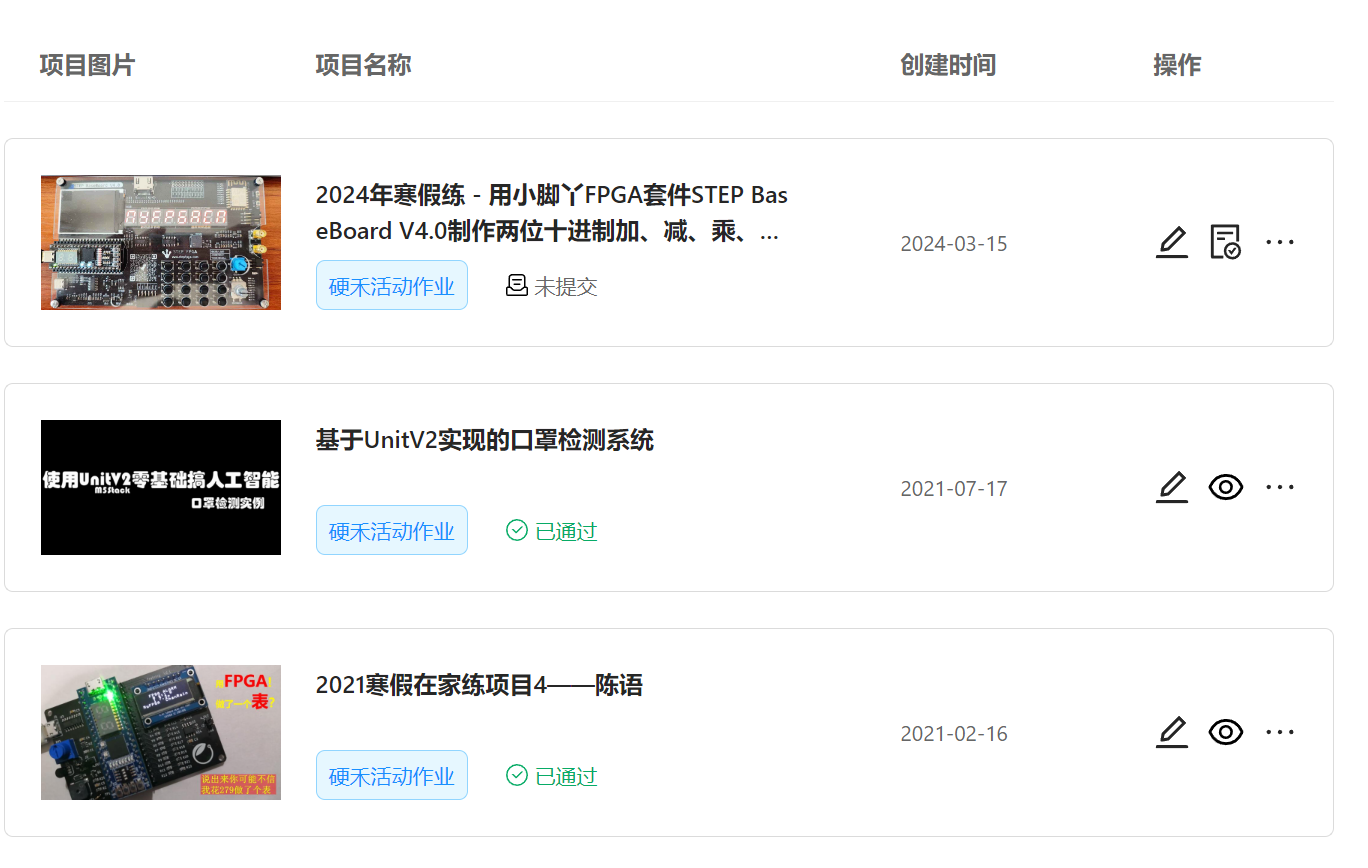The height and width of the screenshot is (868, 1368).
Task: Open more options for 2021寒假在家练项目4 project
Action: (x=1280, y=732)
